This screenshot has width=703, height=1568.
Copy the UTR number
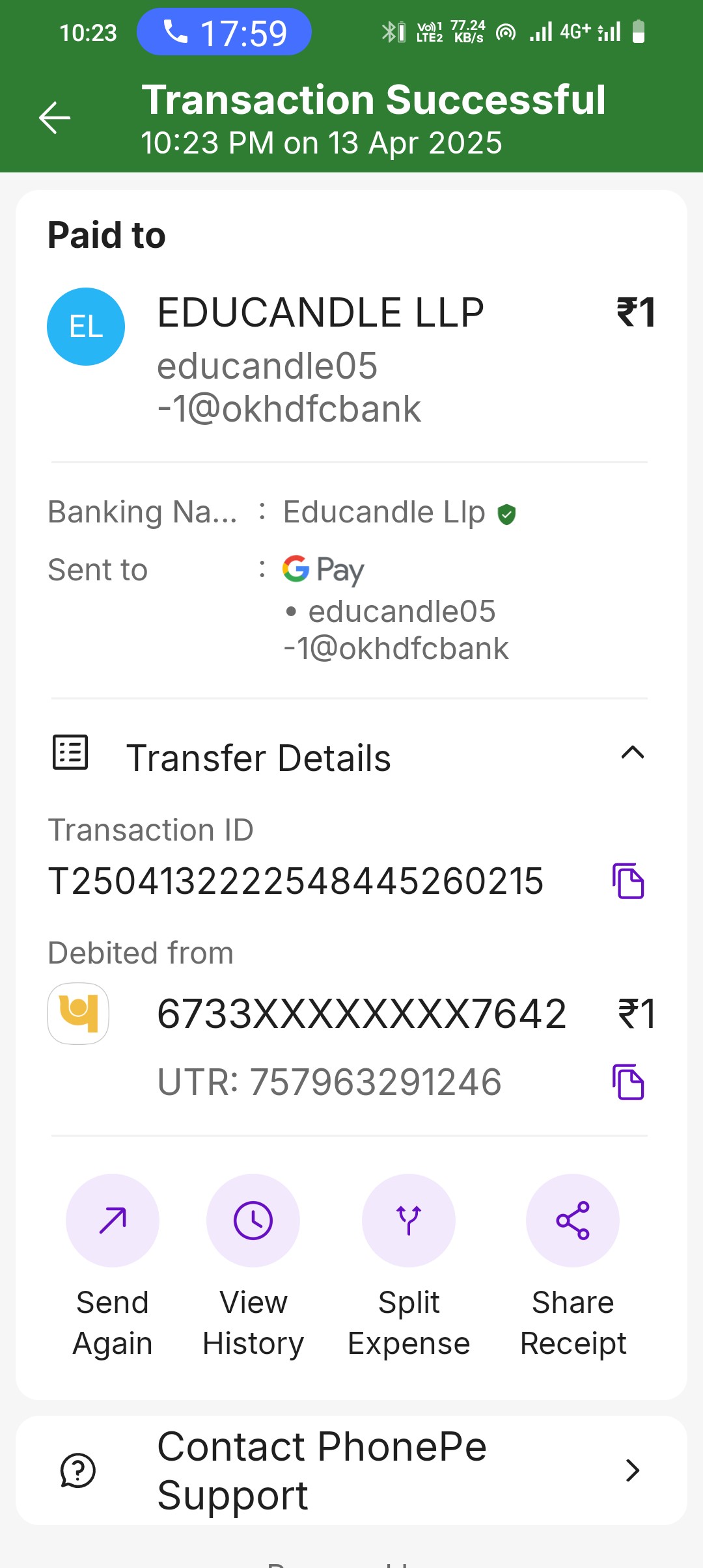pos(628,1083)
